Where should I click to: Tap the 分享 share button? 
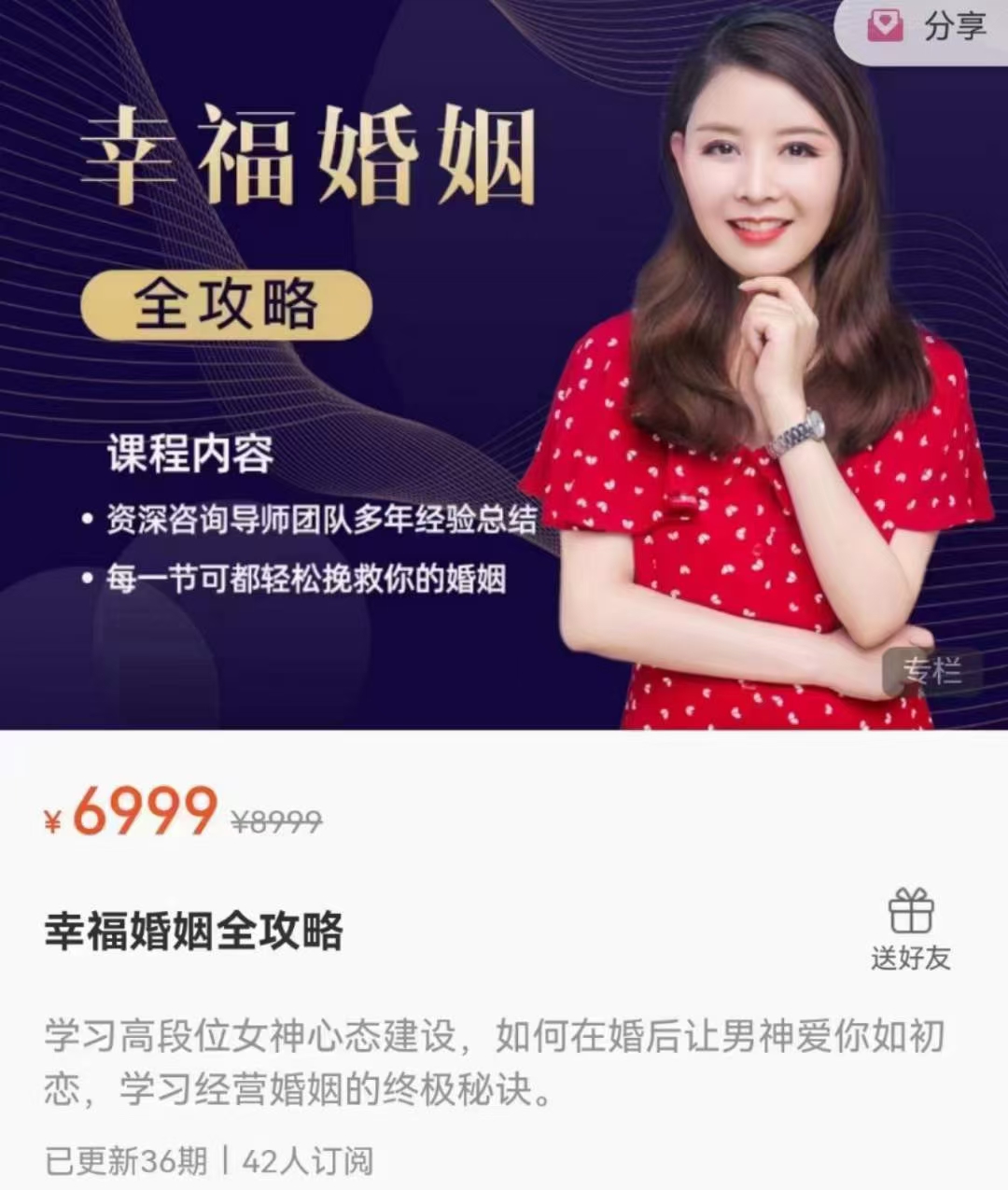pyautogui.click(x=927, y=28)
